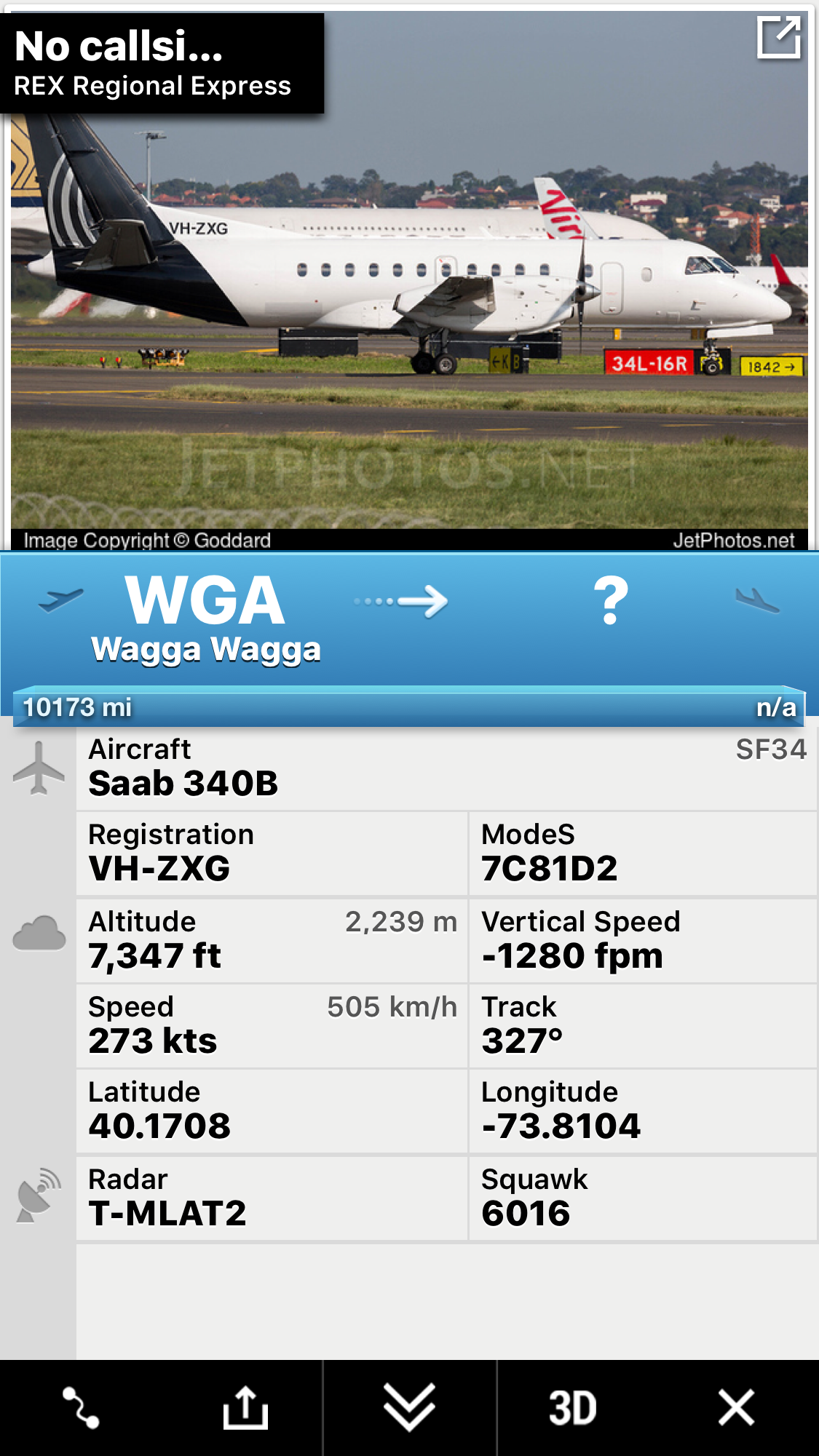Open the 3D view

pos(572,1407)
